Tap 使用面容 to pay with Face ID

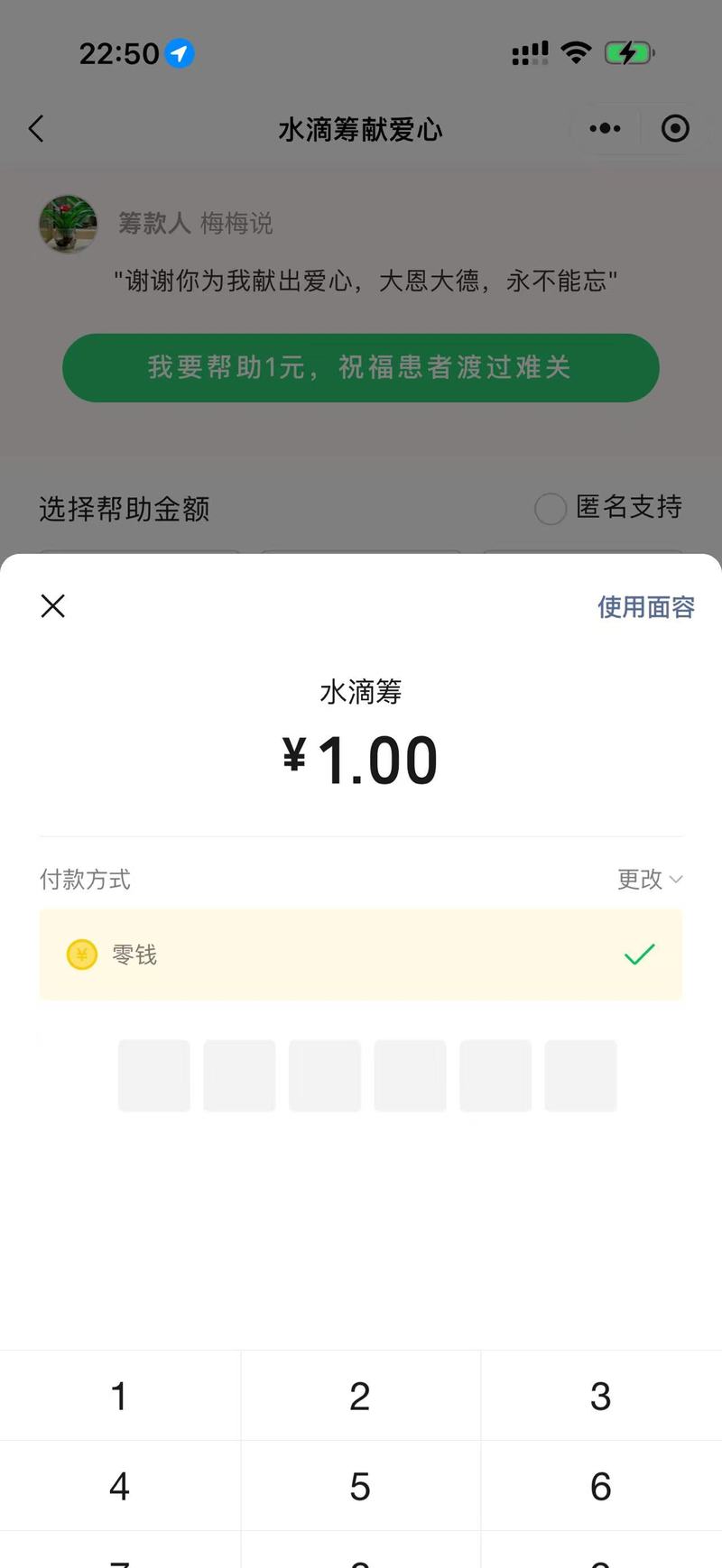(x=645, y=607)
